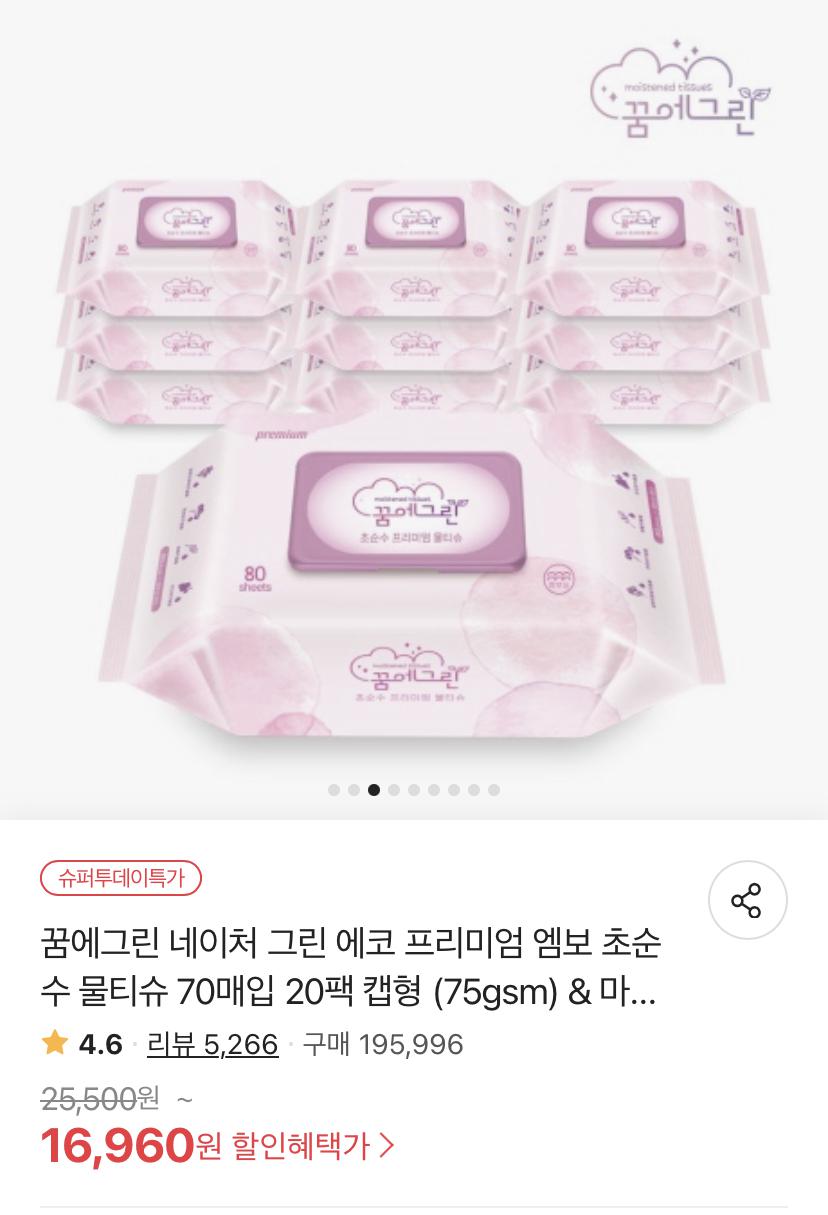
Task: Open the 슈퍼투데이특가 deal chip
Action: click(x=121, y=879)
